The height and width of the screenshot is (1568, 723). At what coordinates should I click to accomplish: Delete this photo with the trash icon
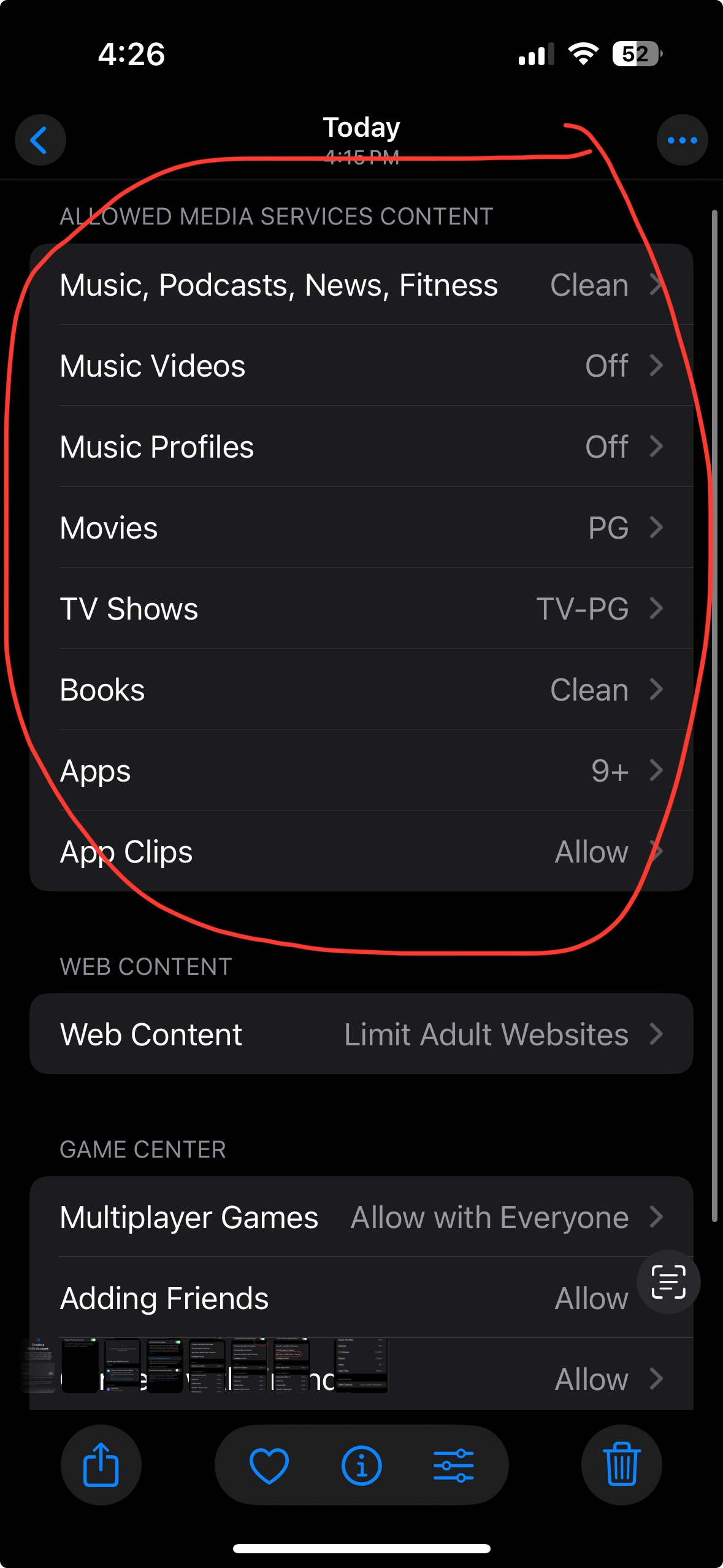point(621,1465)
